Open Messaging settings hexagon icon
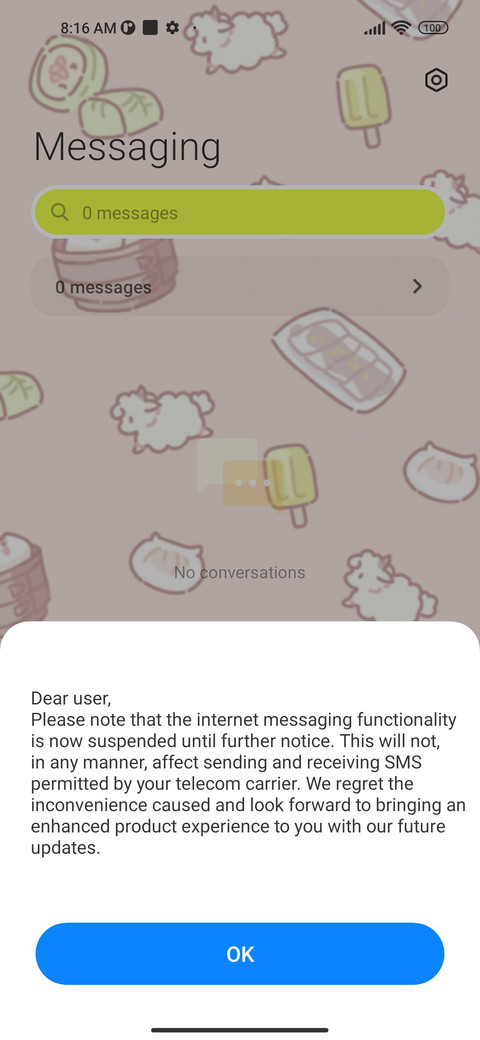The image size is (480, 1040). (436, 80)
